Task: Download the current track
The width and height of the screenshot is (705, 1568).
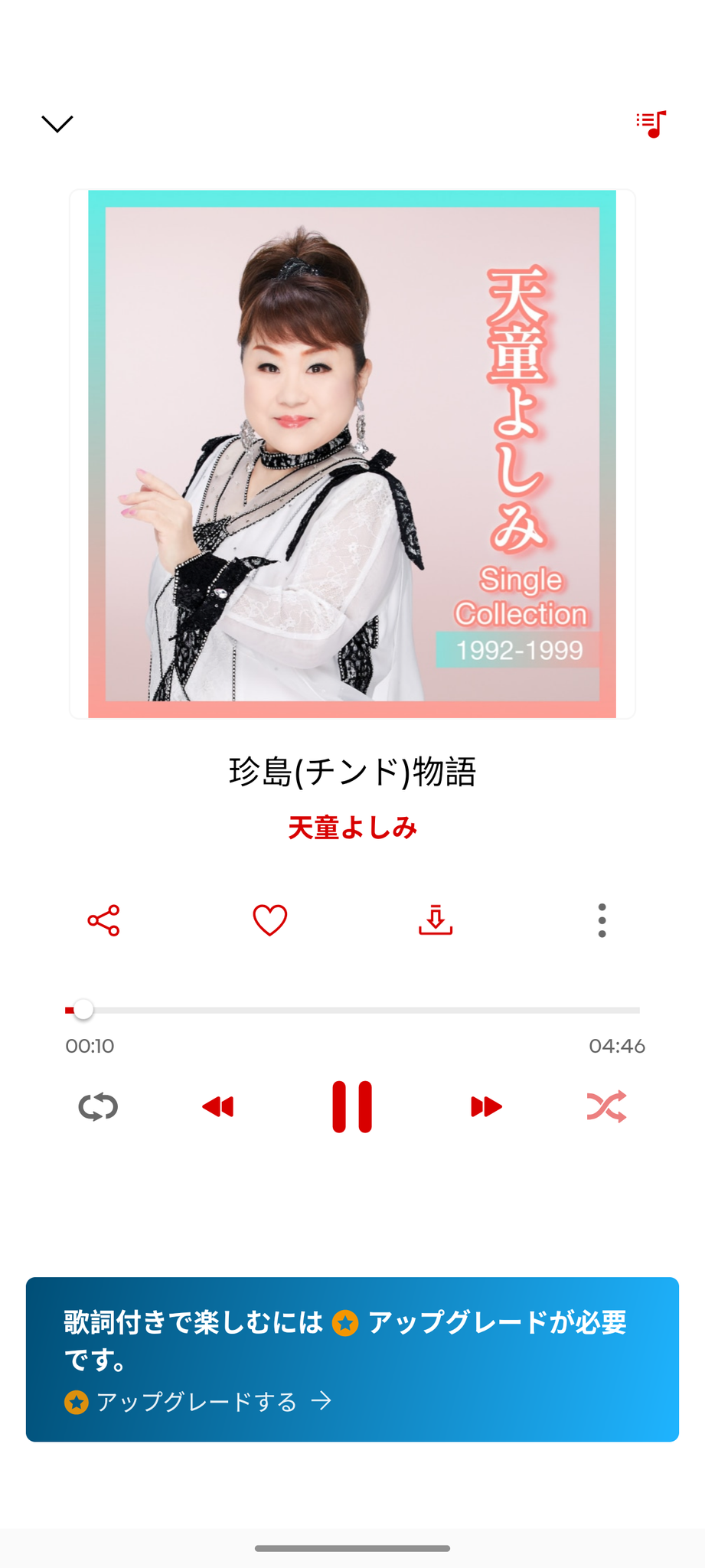Action: tap(436, 920)
